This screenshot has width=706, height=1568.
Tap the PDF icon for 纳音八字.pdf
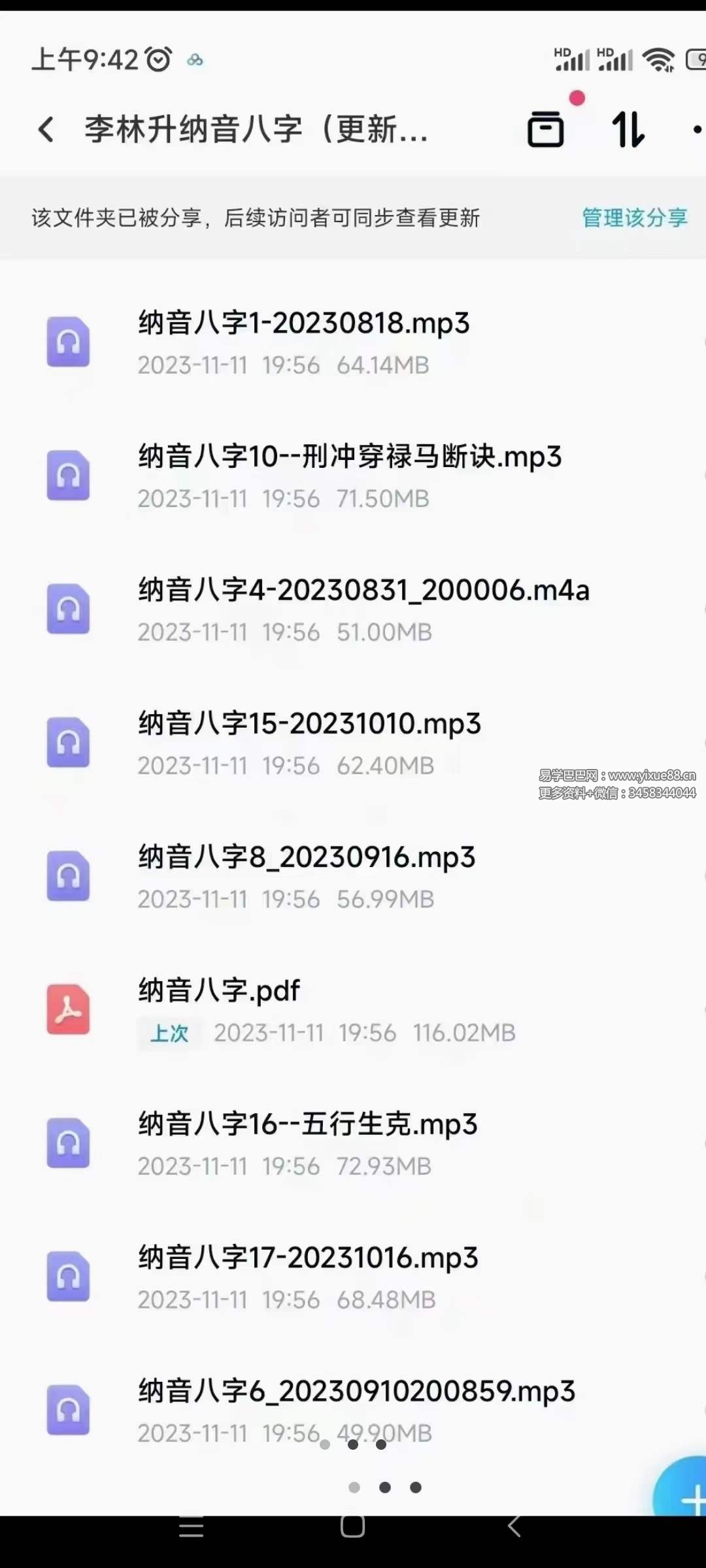pyautogui.click(x=68, y=1011)
